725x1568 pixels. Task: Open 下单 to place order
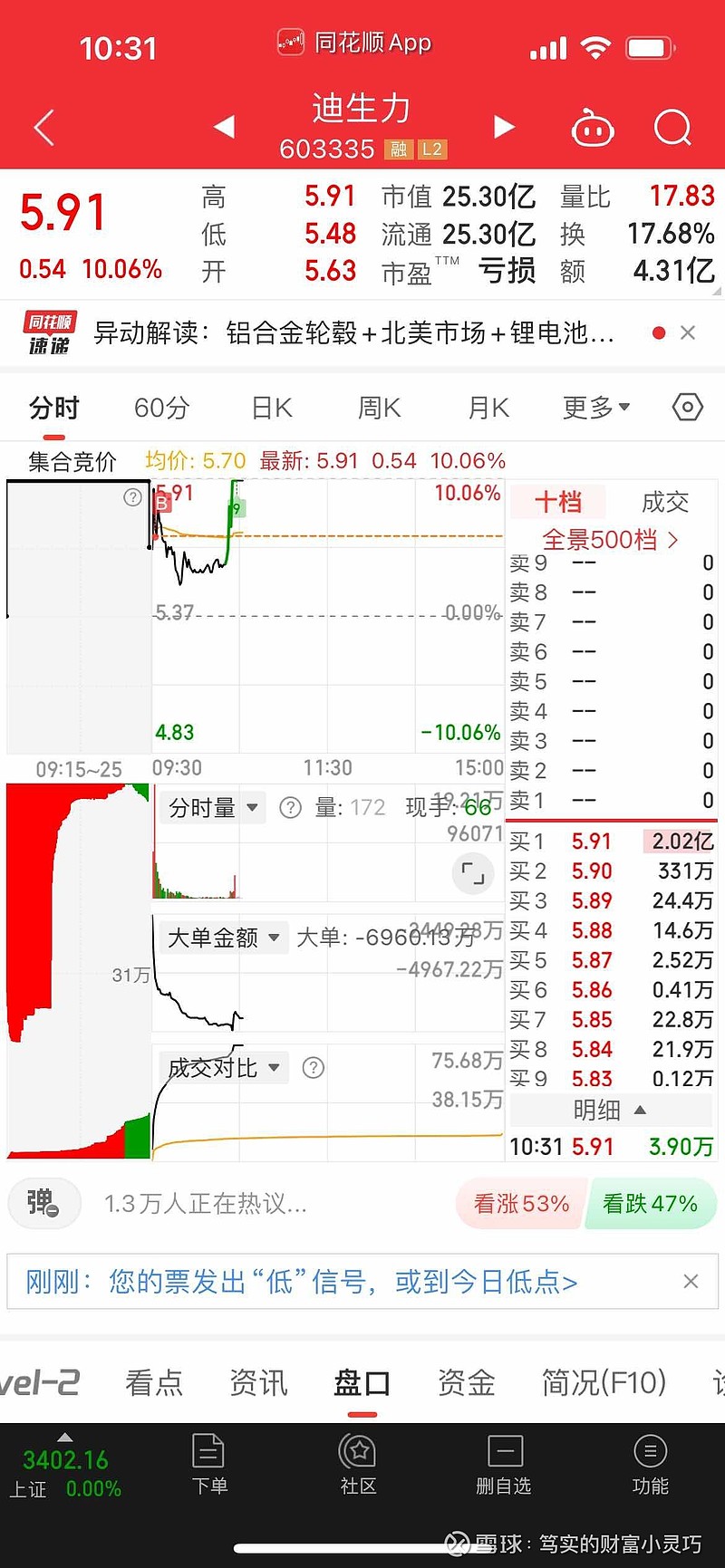209,1465
